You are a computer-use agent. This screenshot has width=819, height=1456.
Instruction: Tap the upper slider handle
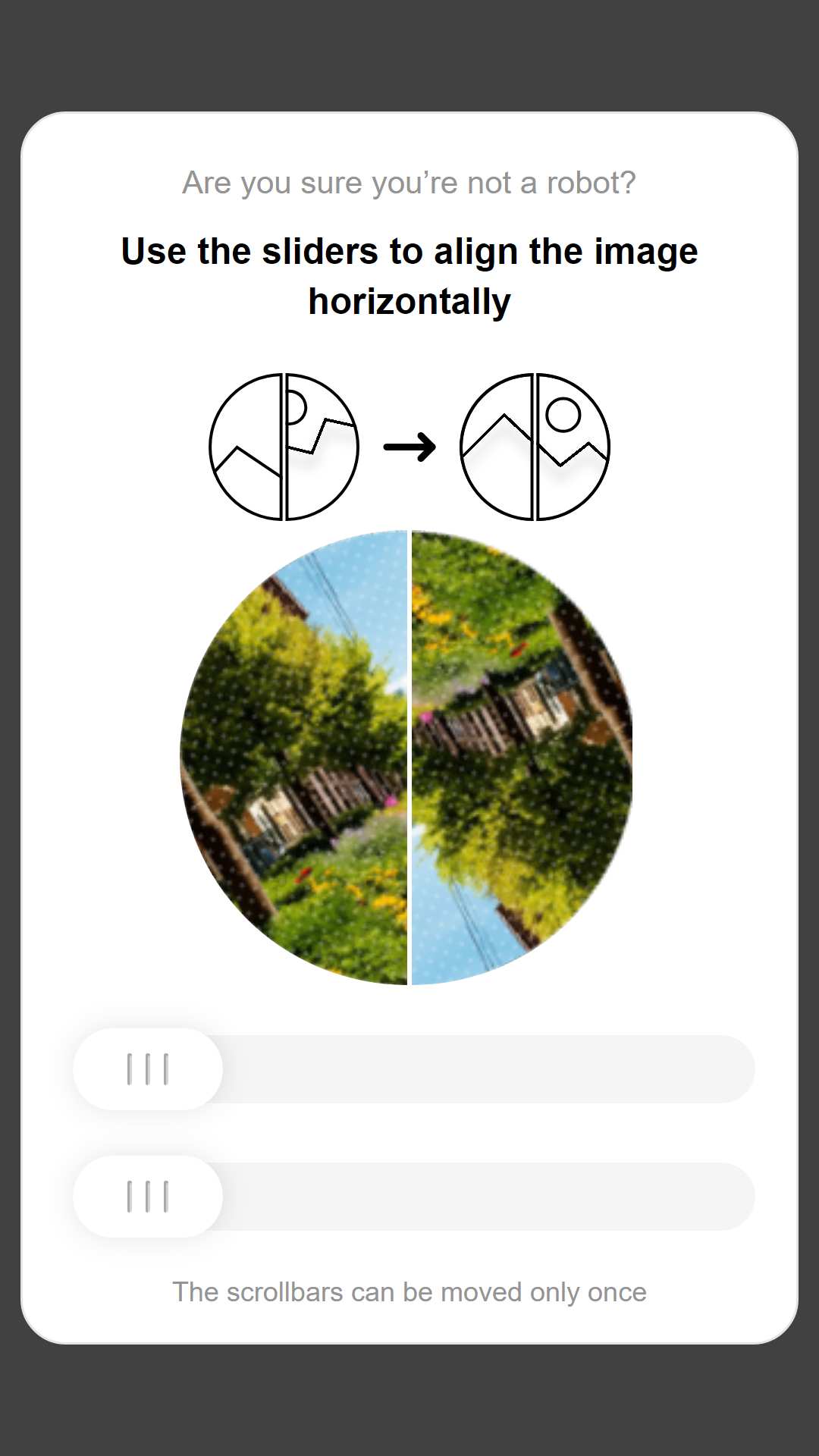coord(148,1068)
